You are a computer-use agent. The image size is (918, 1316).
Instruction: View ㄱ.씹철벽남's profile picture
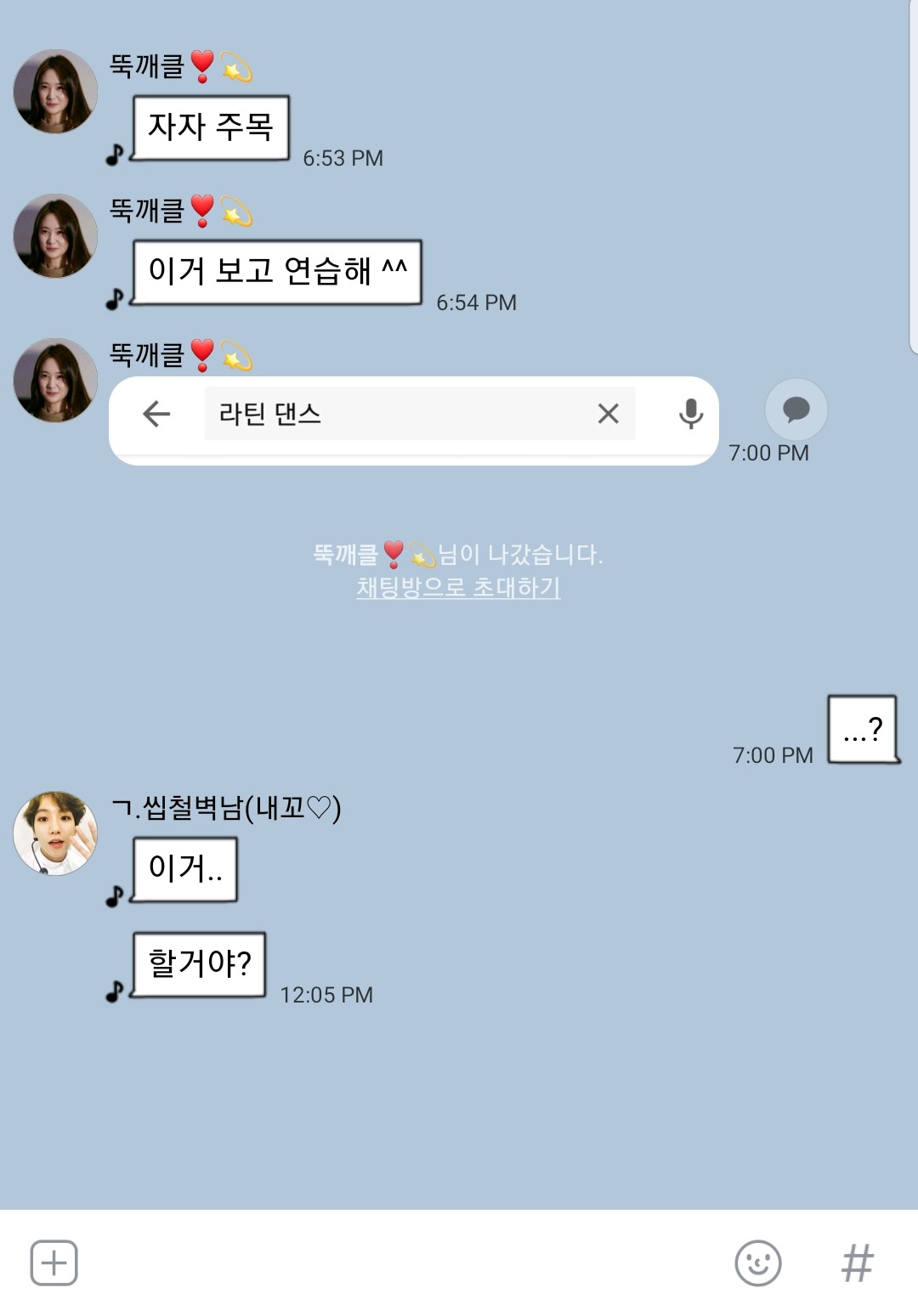pos(55,833)
